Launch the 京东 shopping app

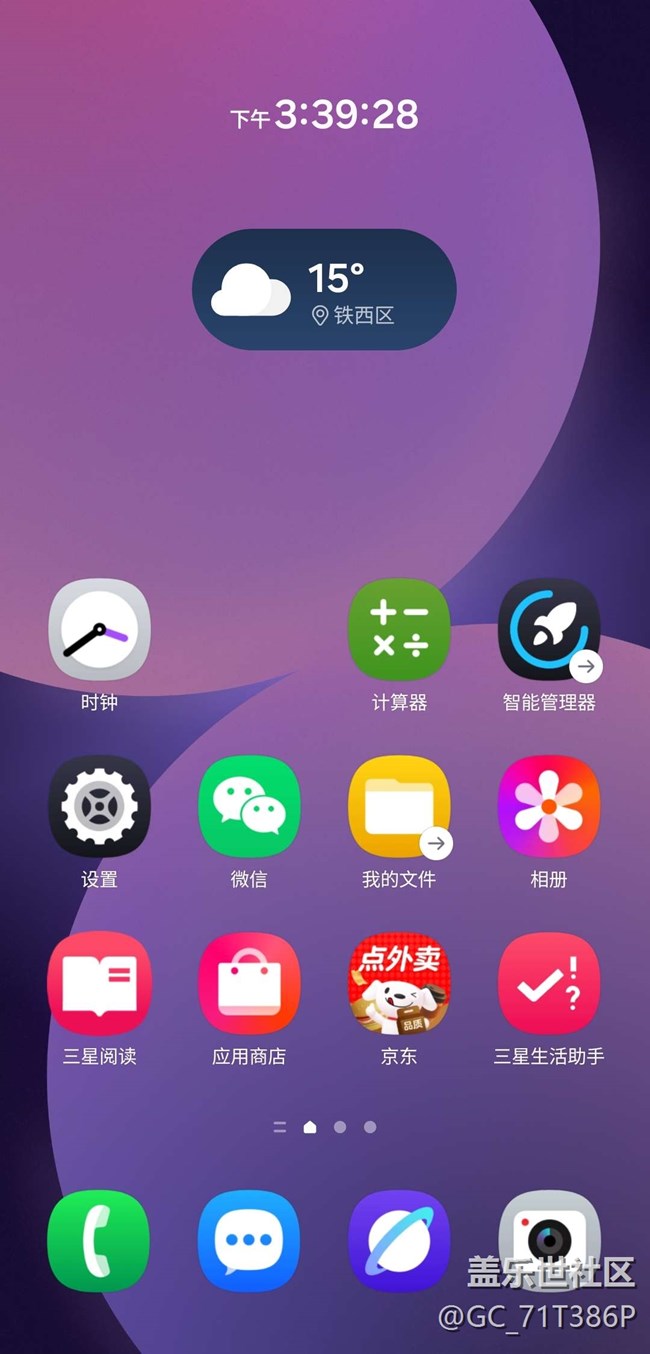tap(399, 983)
